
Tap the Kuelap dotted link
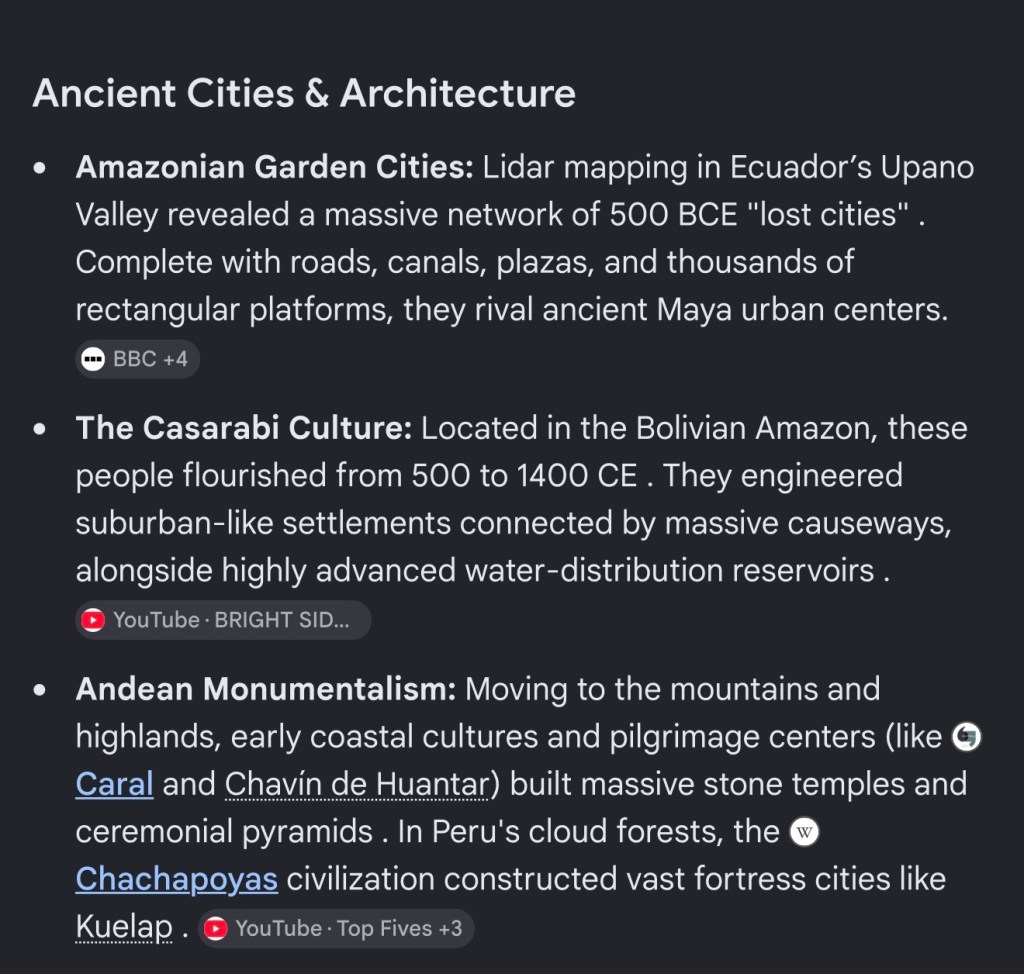pos(124,926)
